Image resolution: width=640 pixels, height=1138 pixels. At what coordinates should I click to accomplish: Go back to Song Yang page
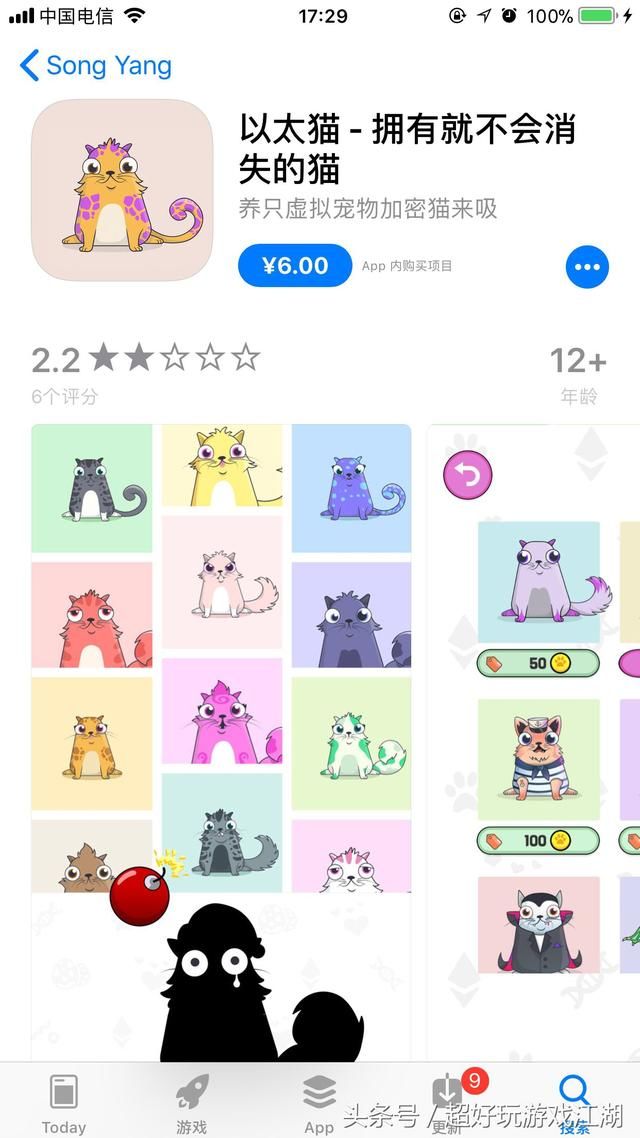(96, 66)
